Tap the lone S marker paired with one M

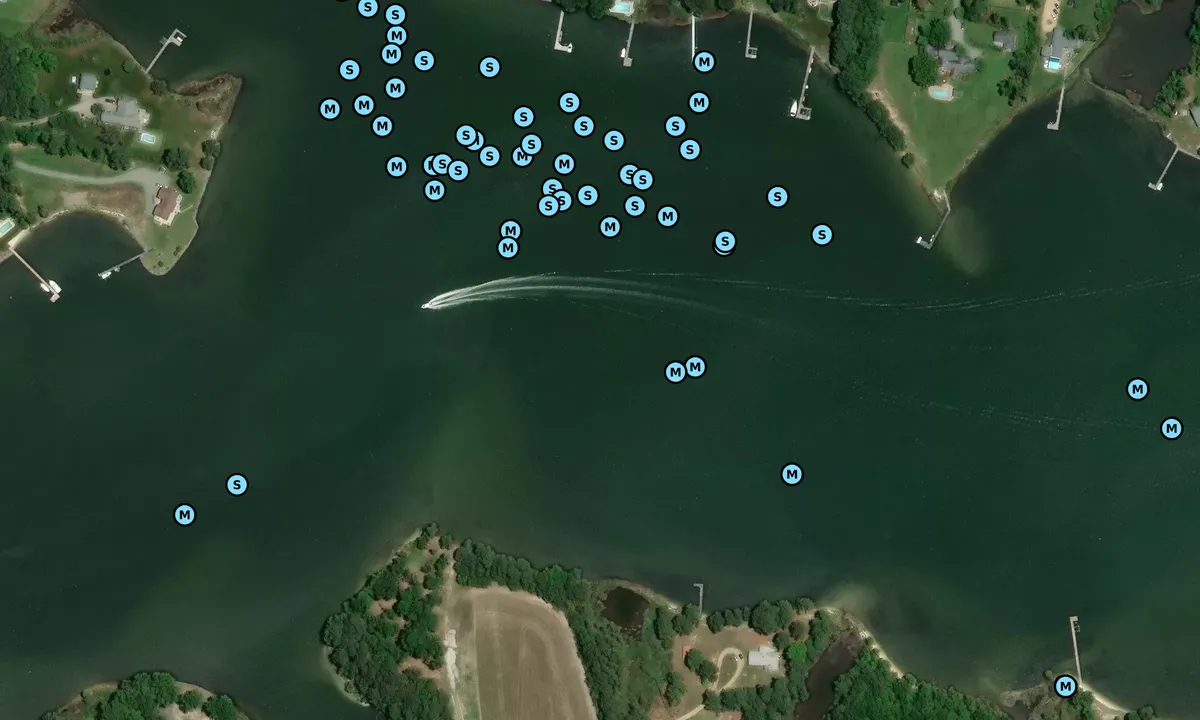point(237,485)
